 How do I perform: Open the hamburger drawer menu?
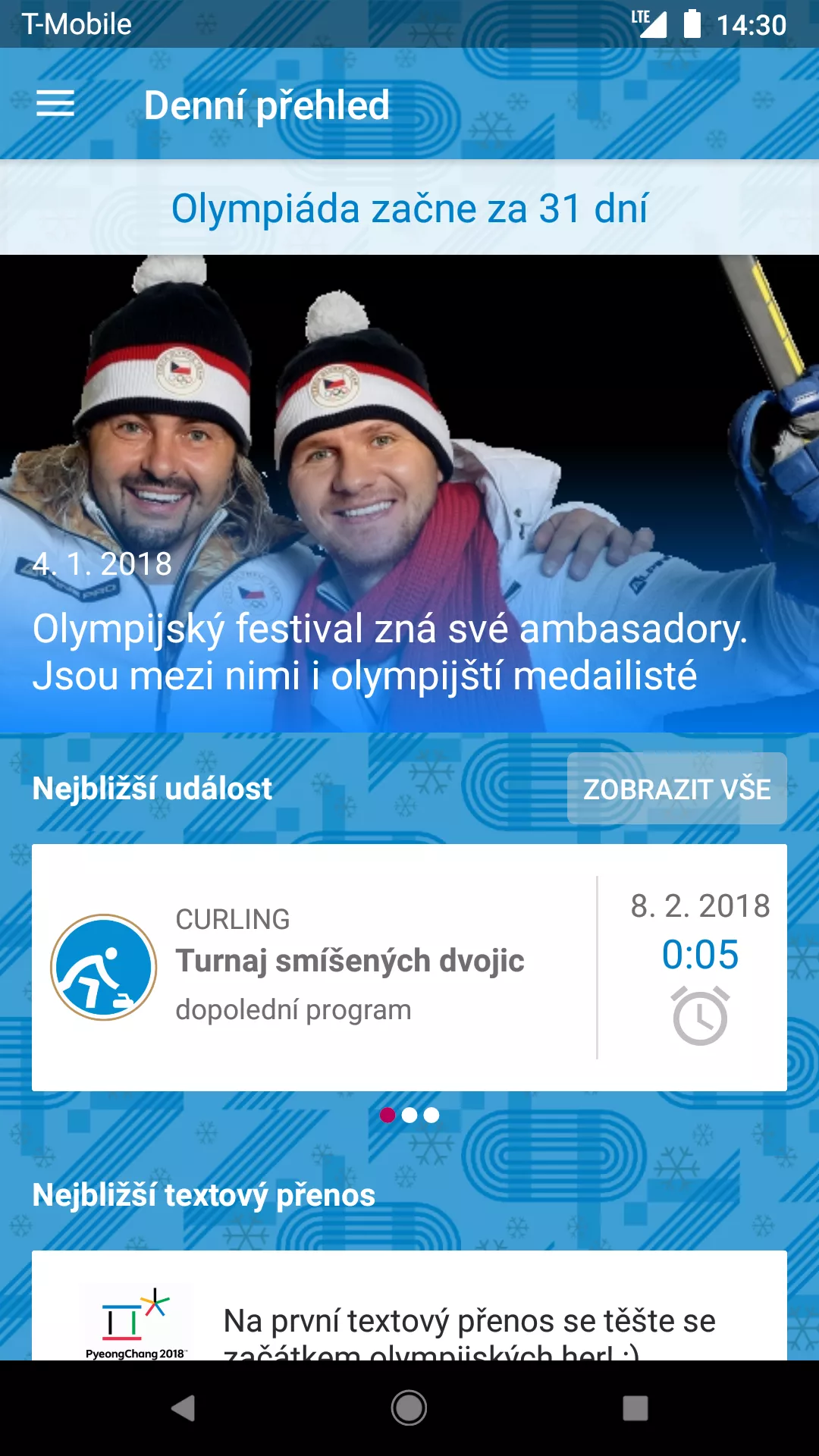tap(55, 103)
